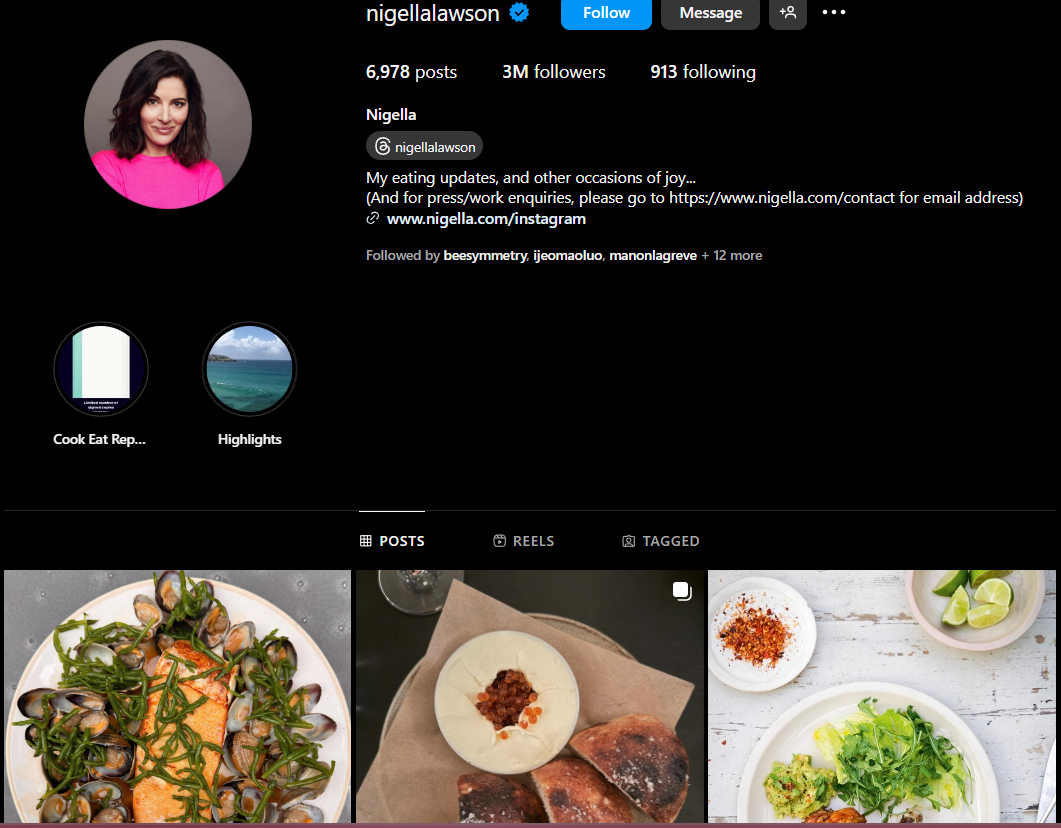Open the profile picture

tap(168, 125)
